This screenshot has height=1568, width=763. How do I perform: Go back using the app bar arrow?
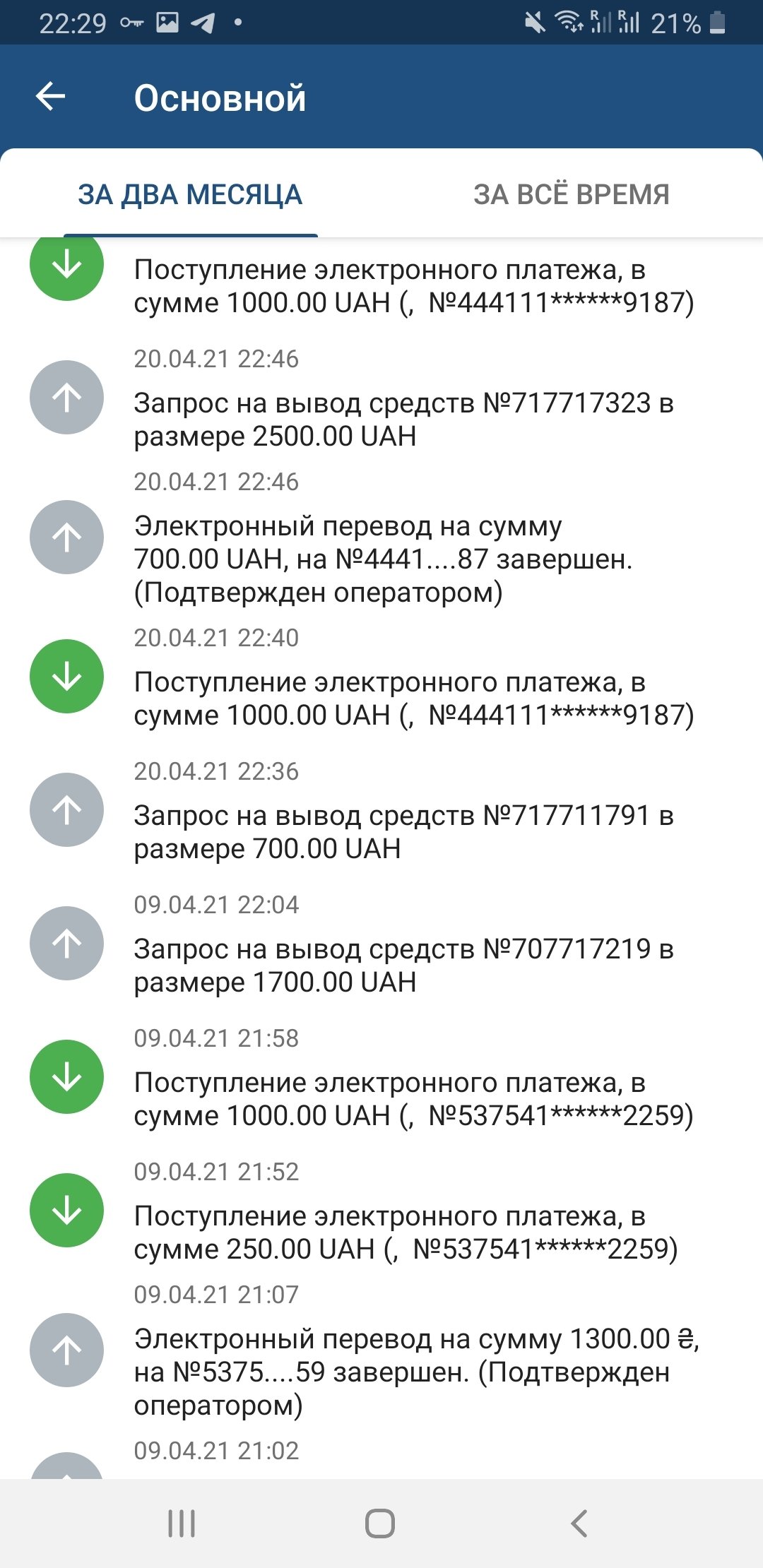pos(51,97)
